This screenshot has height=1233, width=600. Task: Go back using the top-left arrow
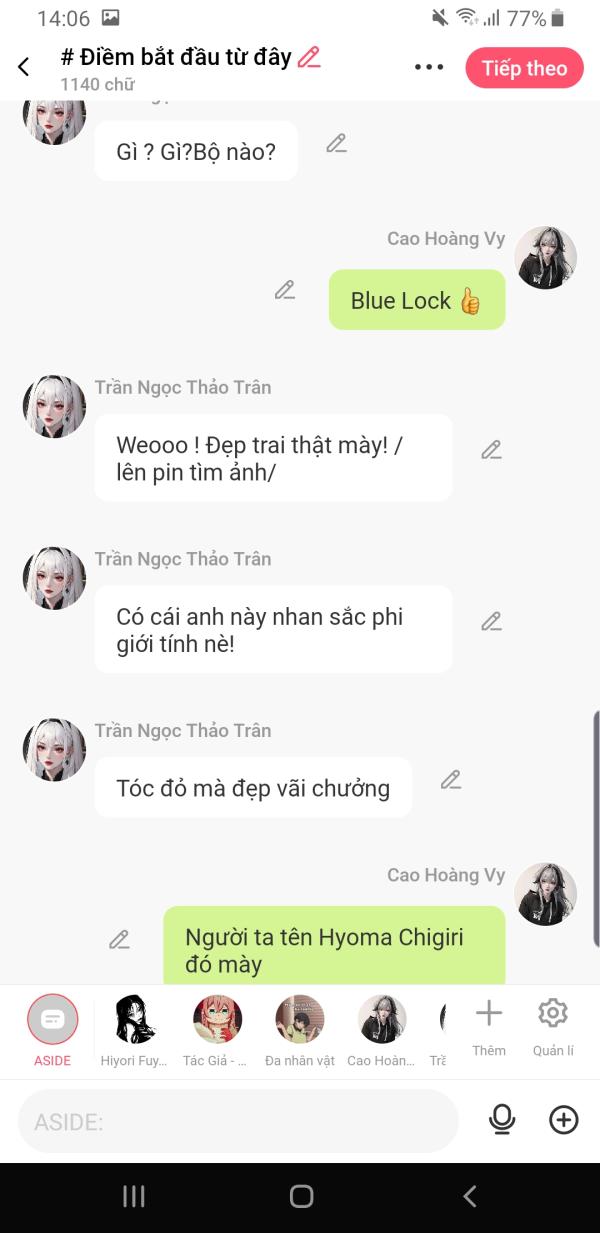pyautogui.click(x=24, y=67)
